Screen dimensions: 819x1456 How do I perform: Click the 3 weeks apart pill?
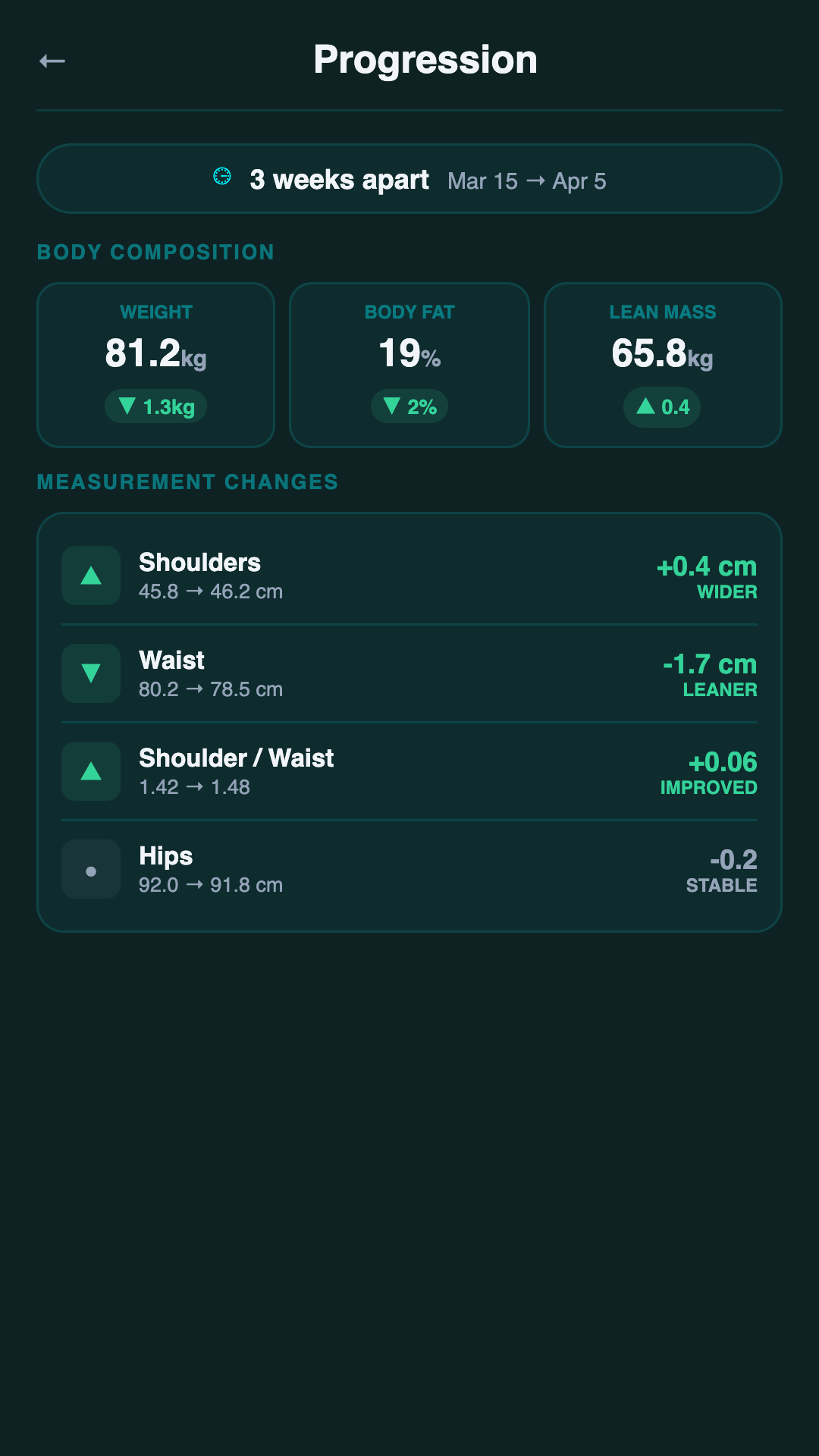(409, 179)
